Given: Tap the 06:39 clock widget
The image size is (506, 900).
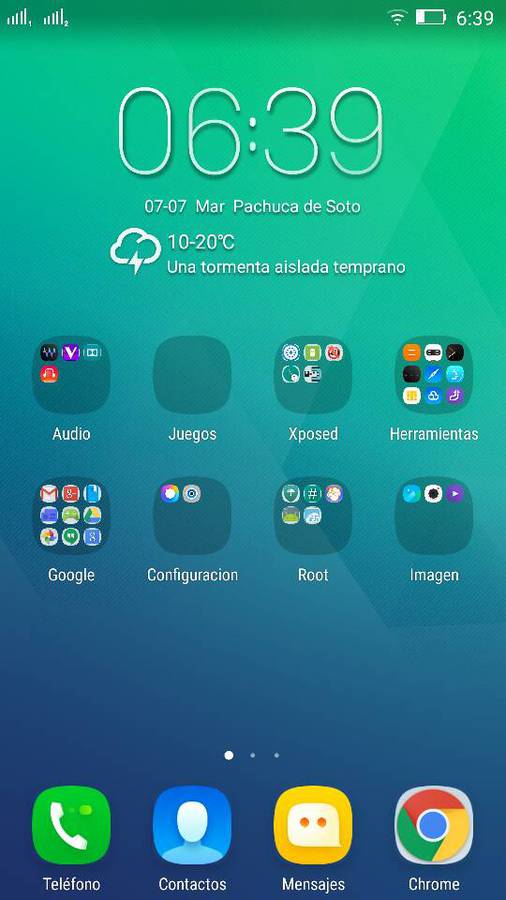Looking at the screenshot, I should click(x=251, y=131).
